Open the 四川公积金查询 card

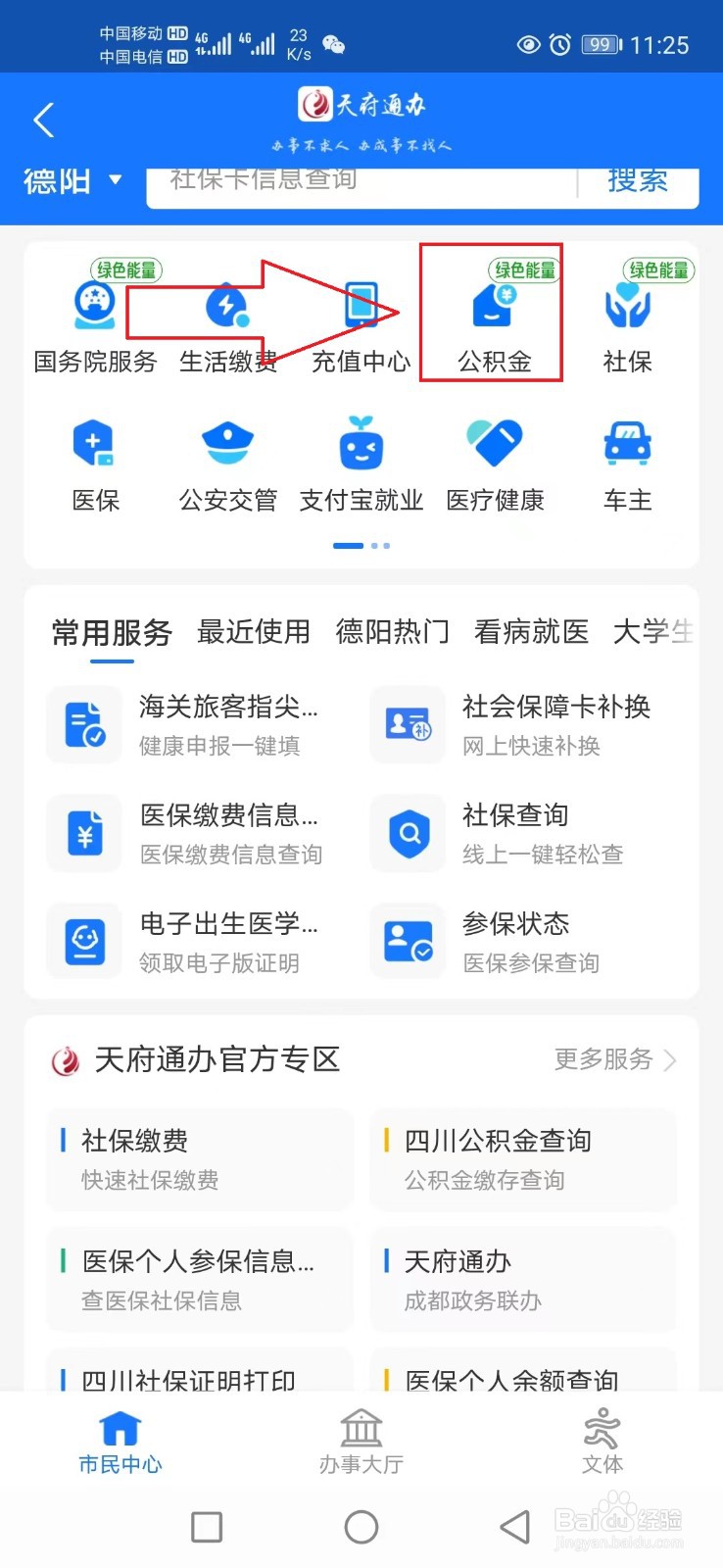click(523, 1159)
